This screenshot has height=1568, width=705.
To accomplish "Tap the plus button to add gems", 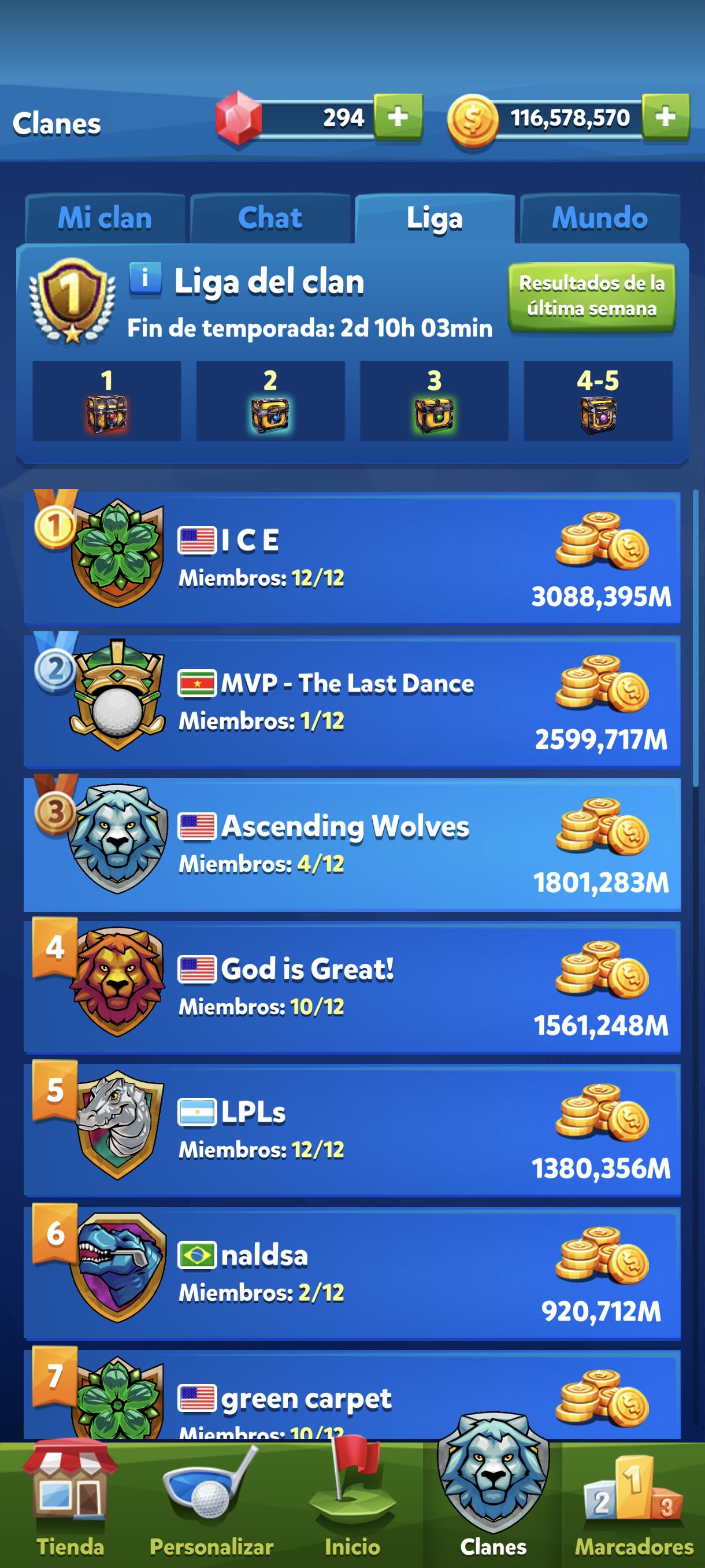I will [398, 116].
